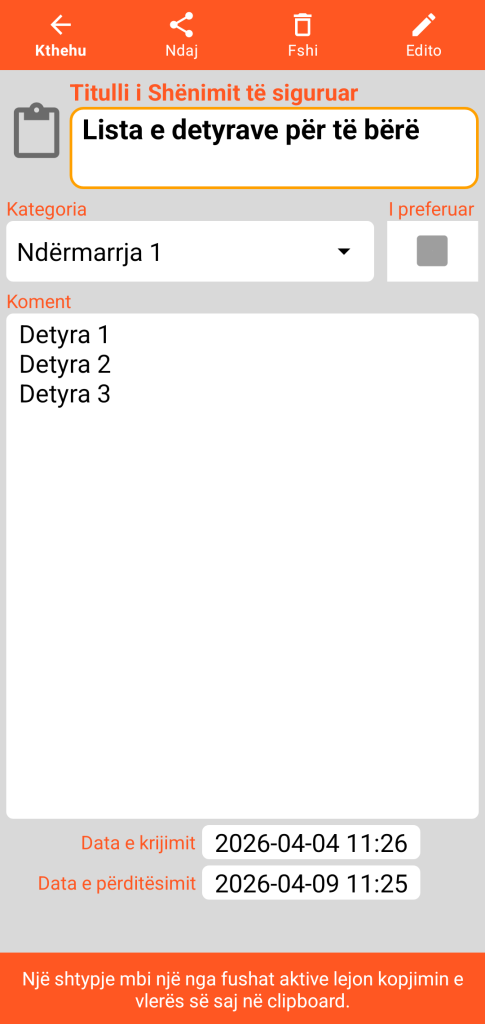Expand the Kategoria dropdown Ndërmarrja 1
Image resolution: width=485 pixels, height=1024 pixels.
point(190,251)
